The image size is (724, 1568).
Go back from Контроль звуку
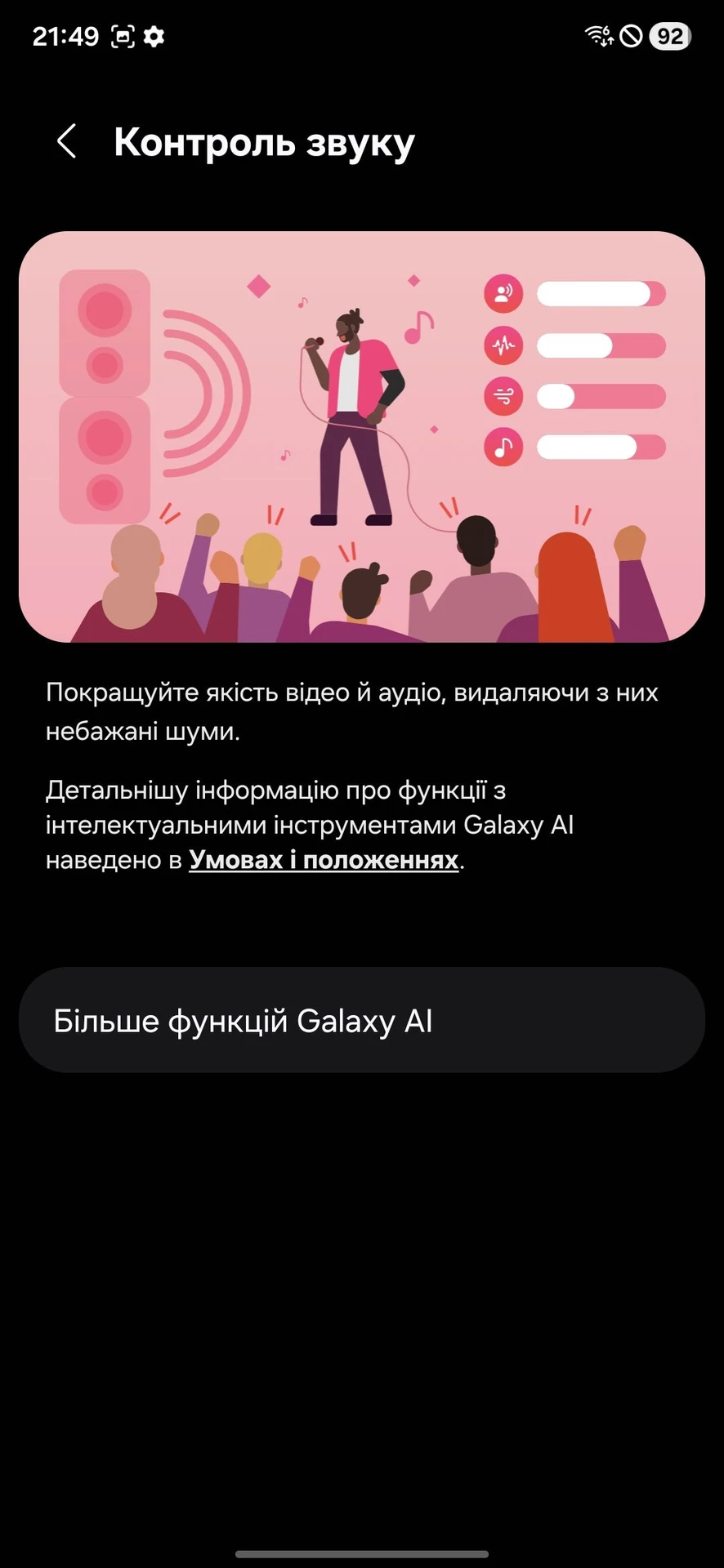click(x=67, y=141)
